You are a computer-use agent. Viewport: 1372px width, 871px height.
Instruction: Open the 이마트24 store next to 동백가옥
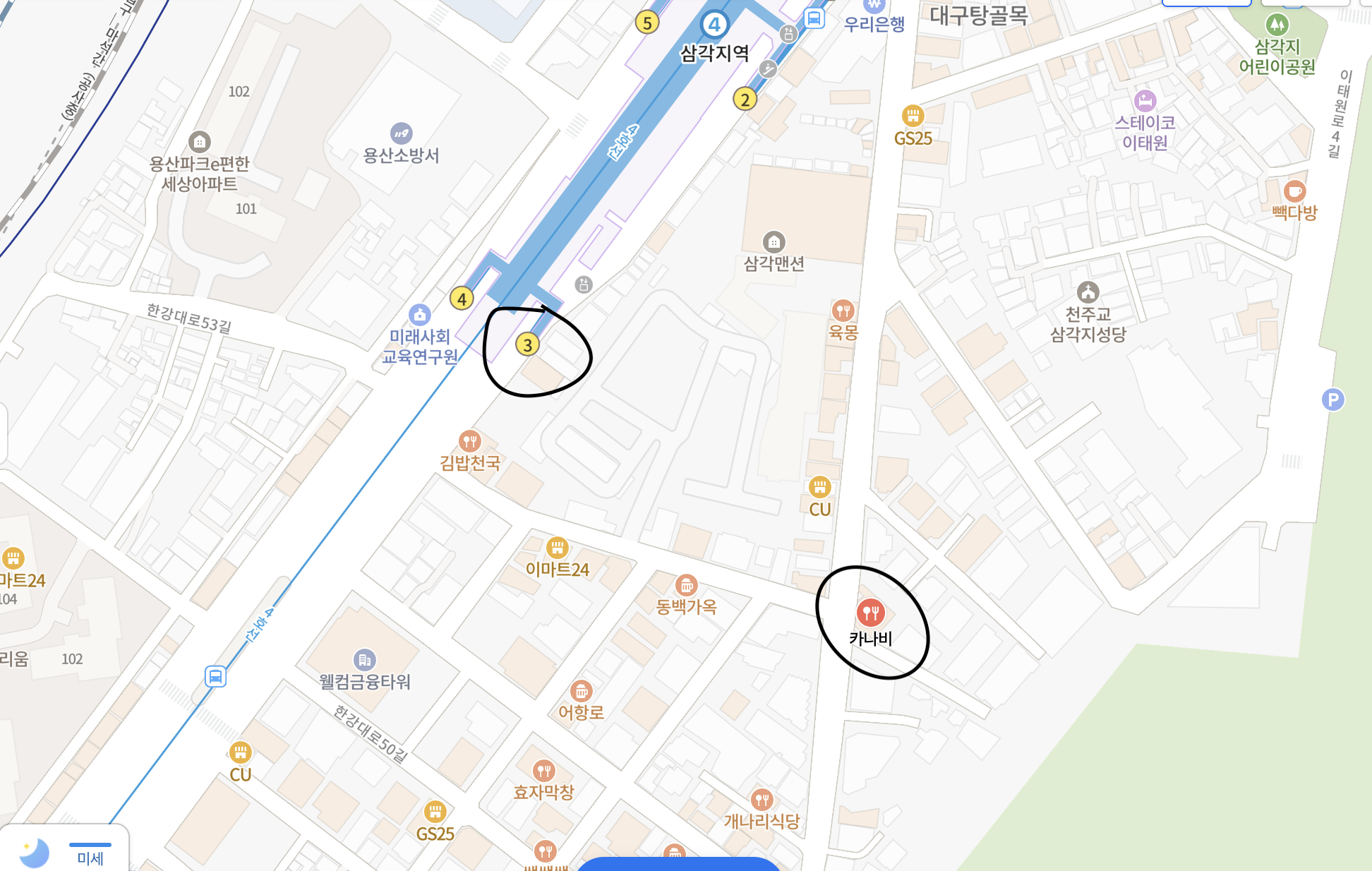click(x=557, y=548)
